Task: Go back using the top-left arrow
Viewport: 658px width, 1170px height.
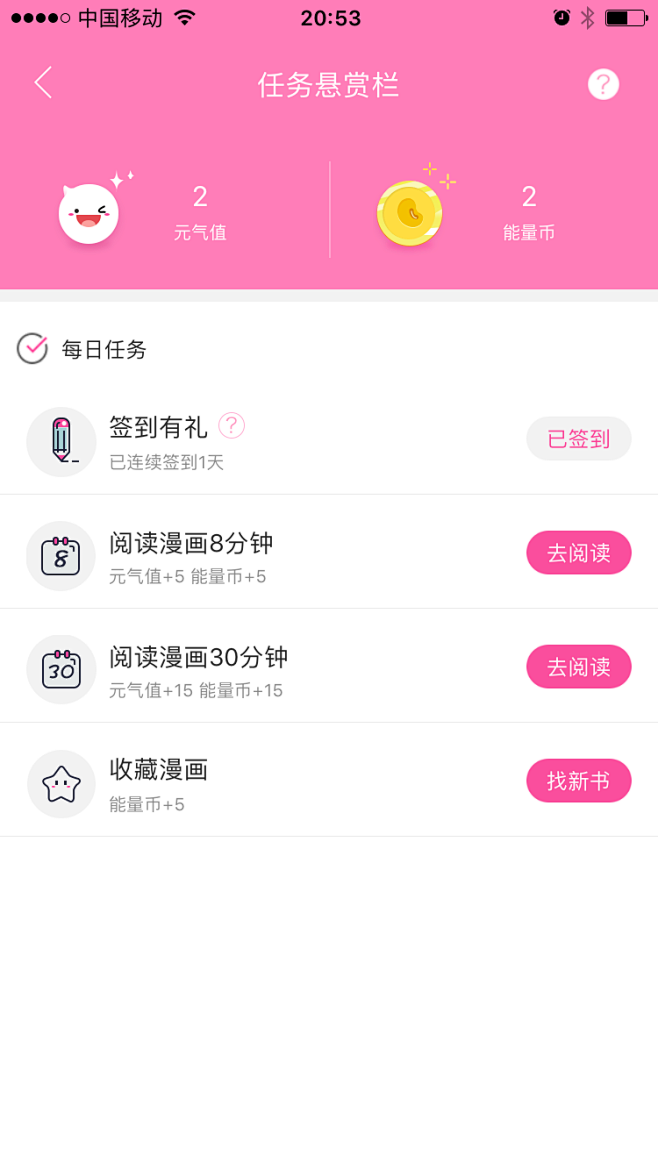Action: (x=43, y=83)
